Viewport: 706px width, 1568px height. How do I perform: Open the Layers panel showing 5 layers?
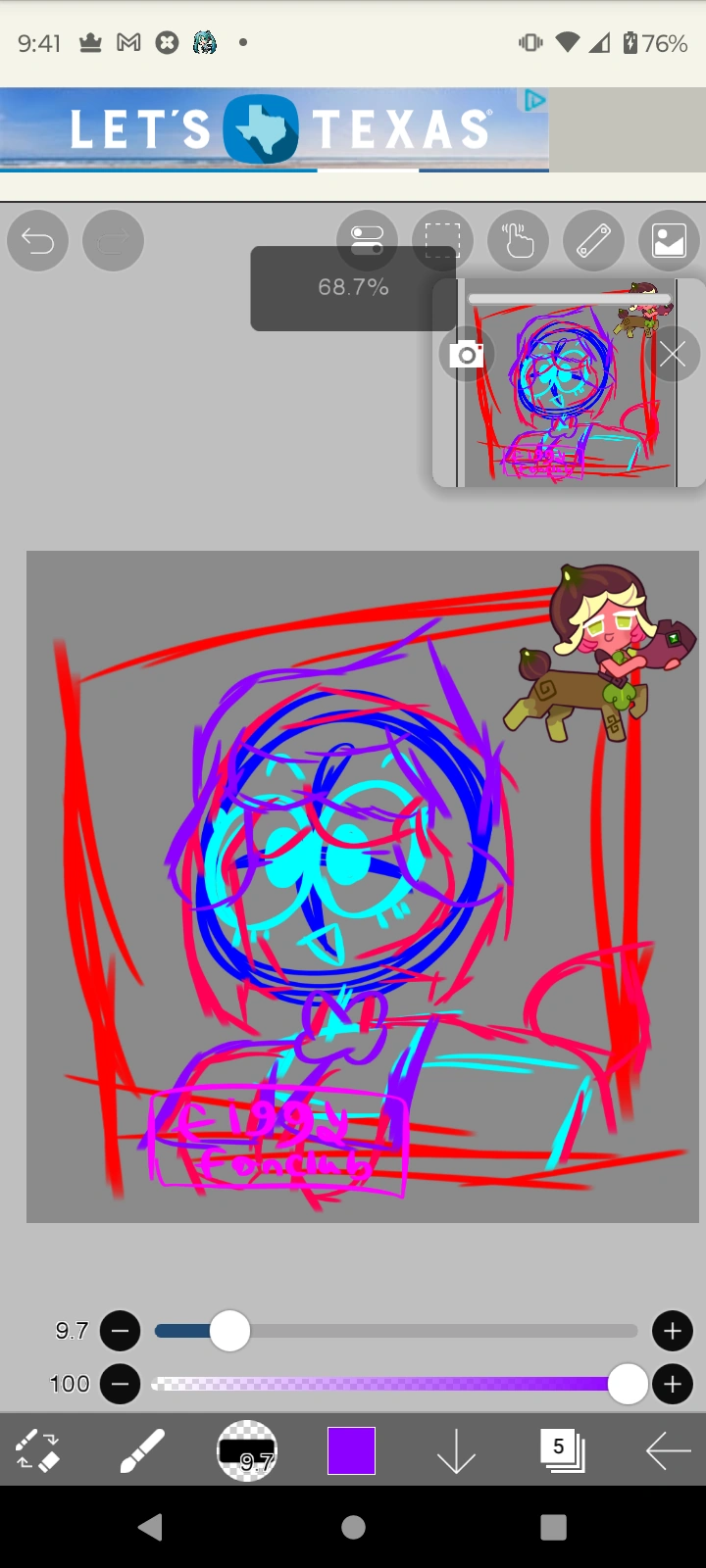click(x=558, y=1449)
